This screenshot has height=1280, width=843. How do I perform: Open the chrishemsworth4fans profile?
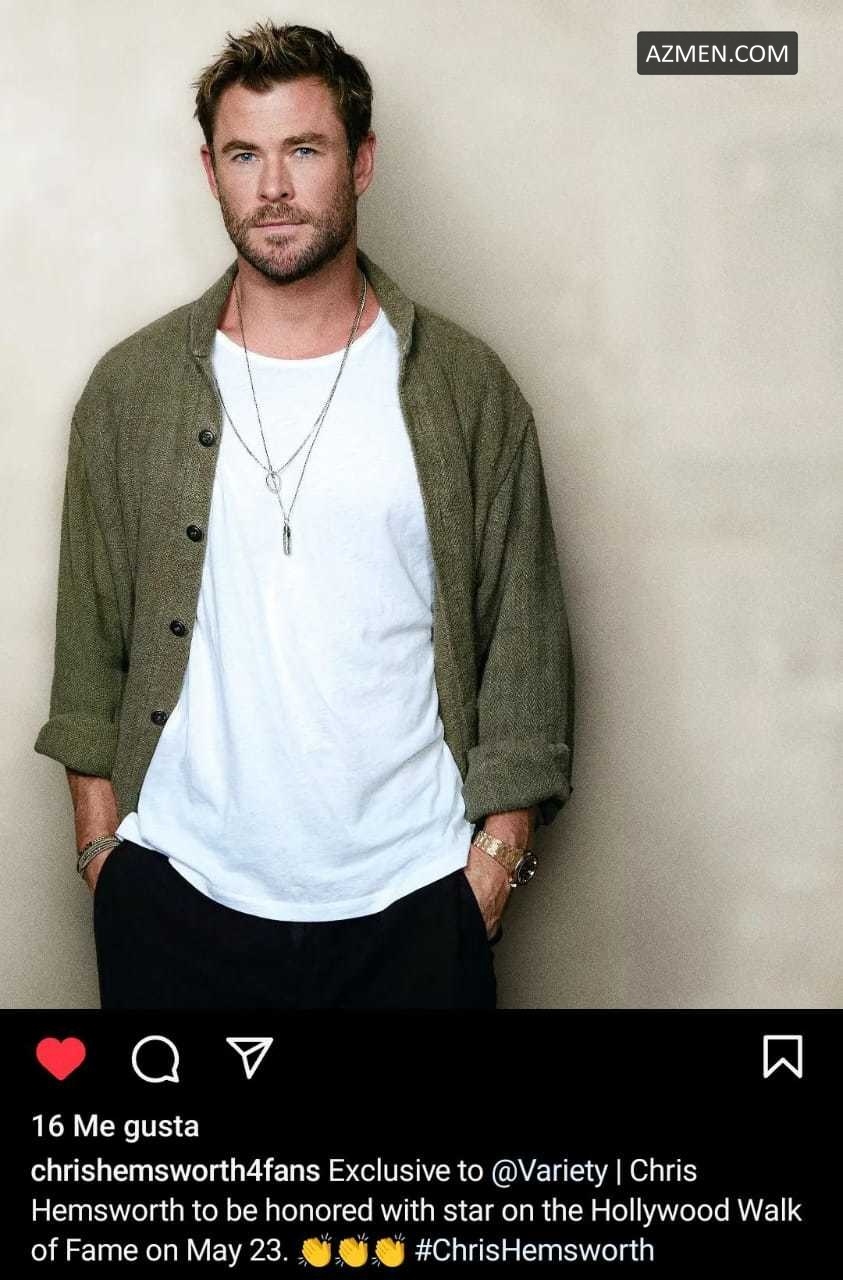175,1171
